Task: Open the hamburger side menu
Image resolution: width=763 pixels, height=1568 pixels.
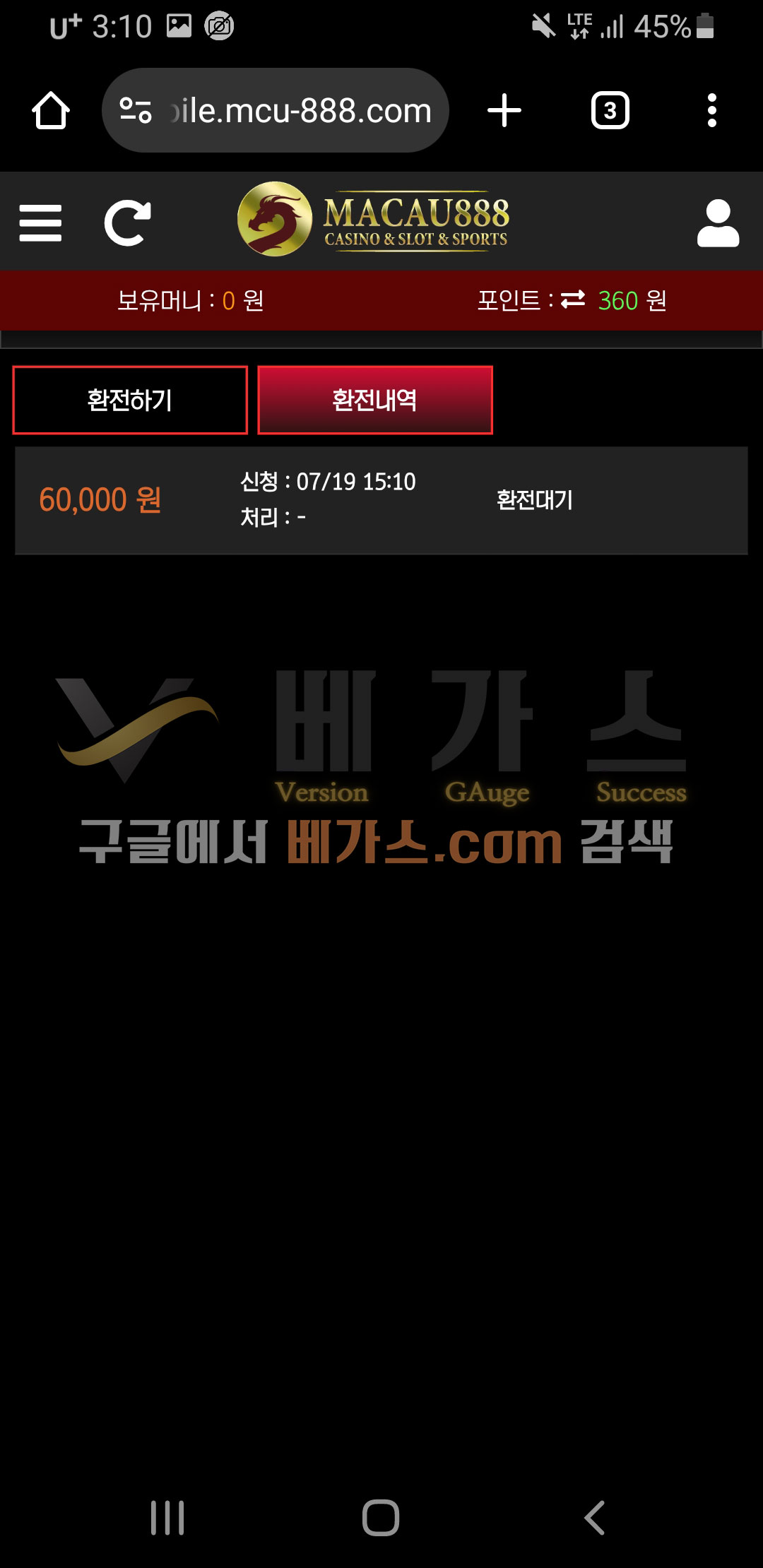Action: click(x=40, y=223)
